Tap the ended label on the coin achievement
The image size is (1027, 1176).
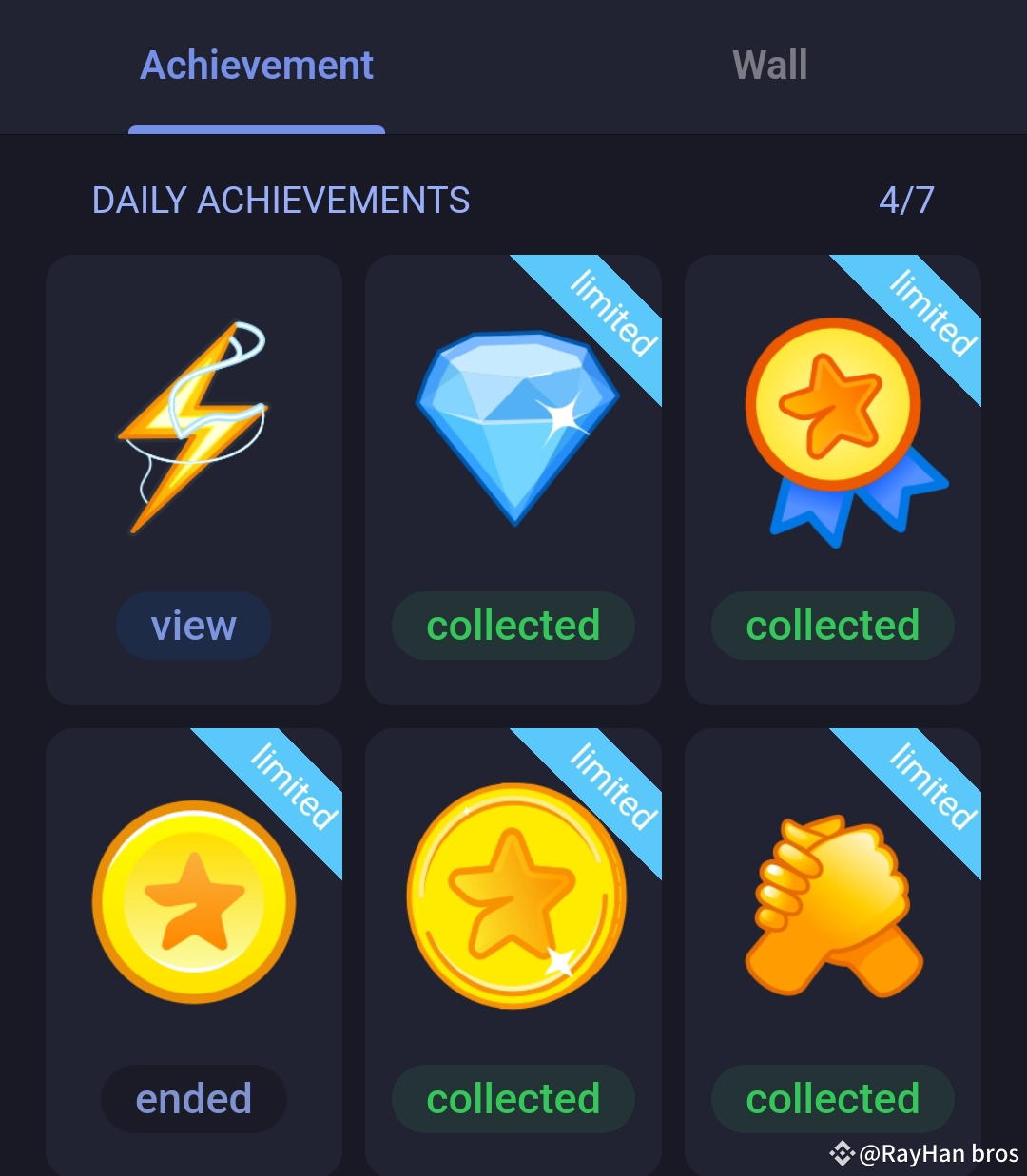coord(193,1099)
